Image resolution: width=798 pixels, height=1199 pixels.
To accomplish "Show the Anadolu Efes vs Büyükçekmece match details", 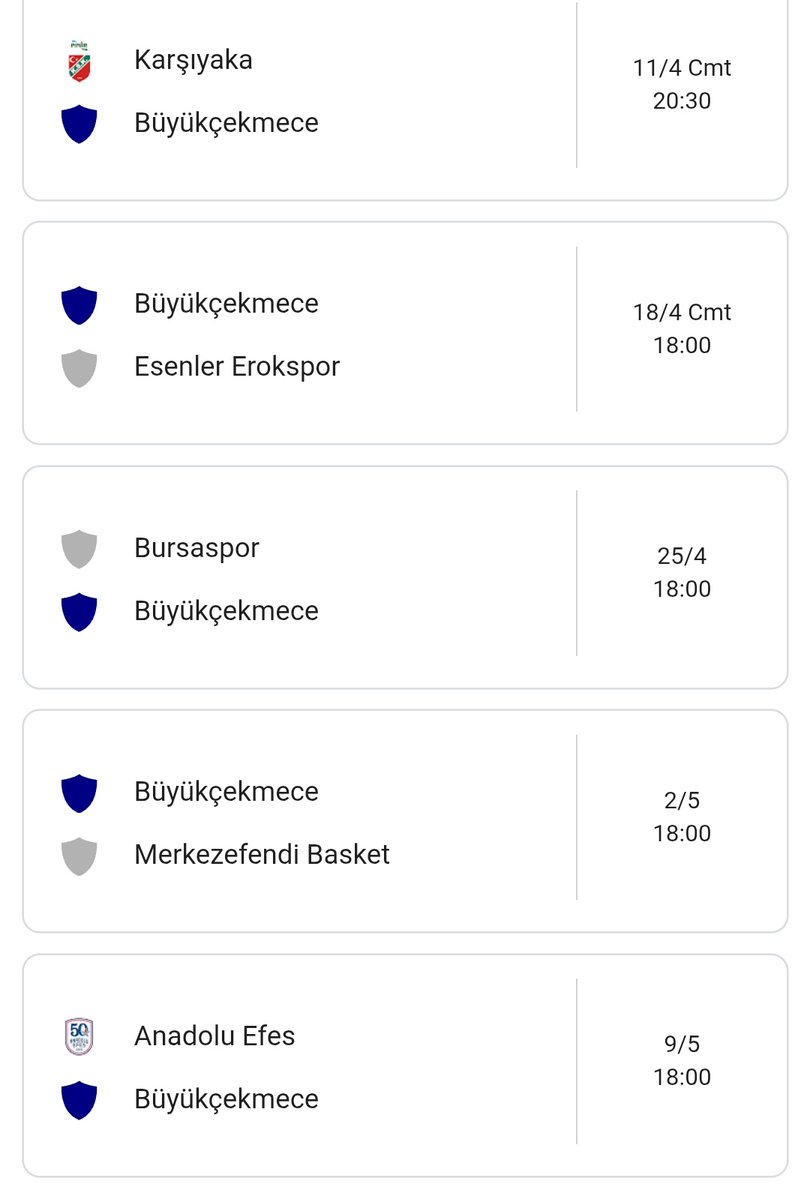I will point(404,1066).
